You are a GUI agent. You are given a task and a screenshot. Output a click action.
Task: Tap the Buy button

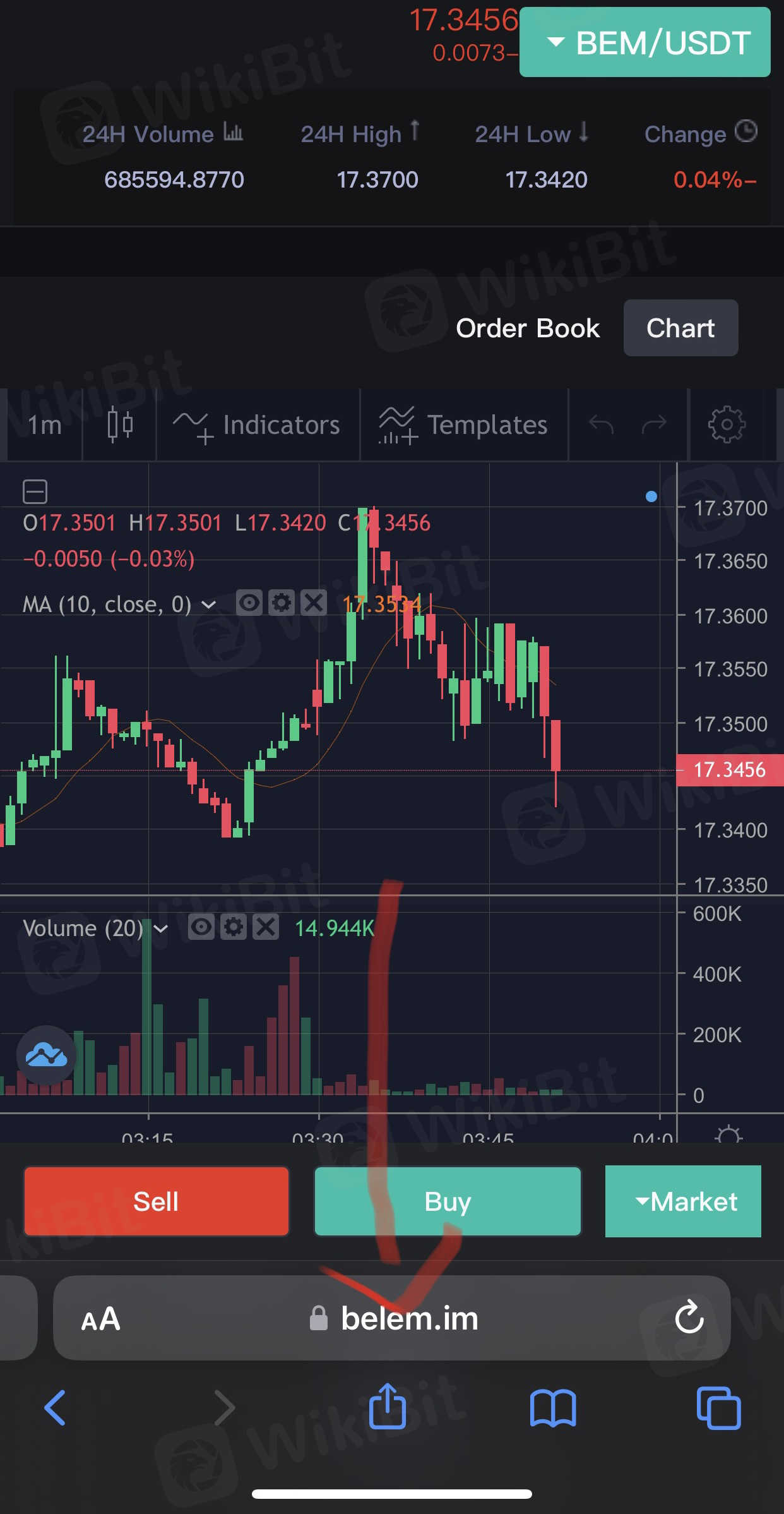pos(448,1201)
